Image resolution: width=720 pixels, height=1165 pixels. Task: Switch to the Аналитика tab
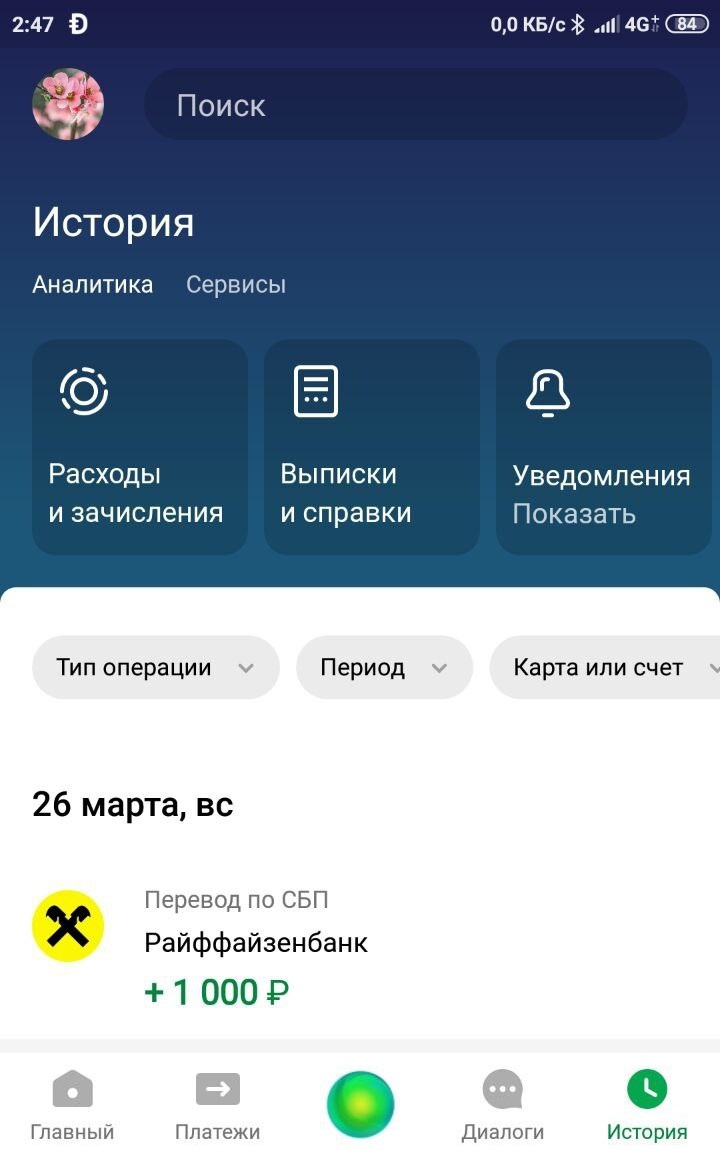click(92, 285)
